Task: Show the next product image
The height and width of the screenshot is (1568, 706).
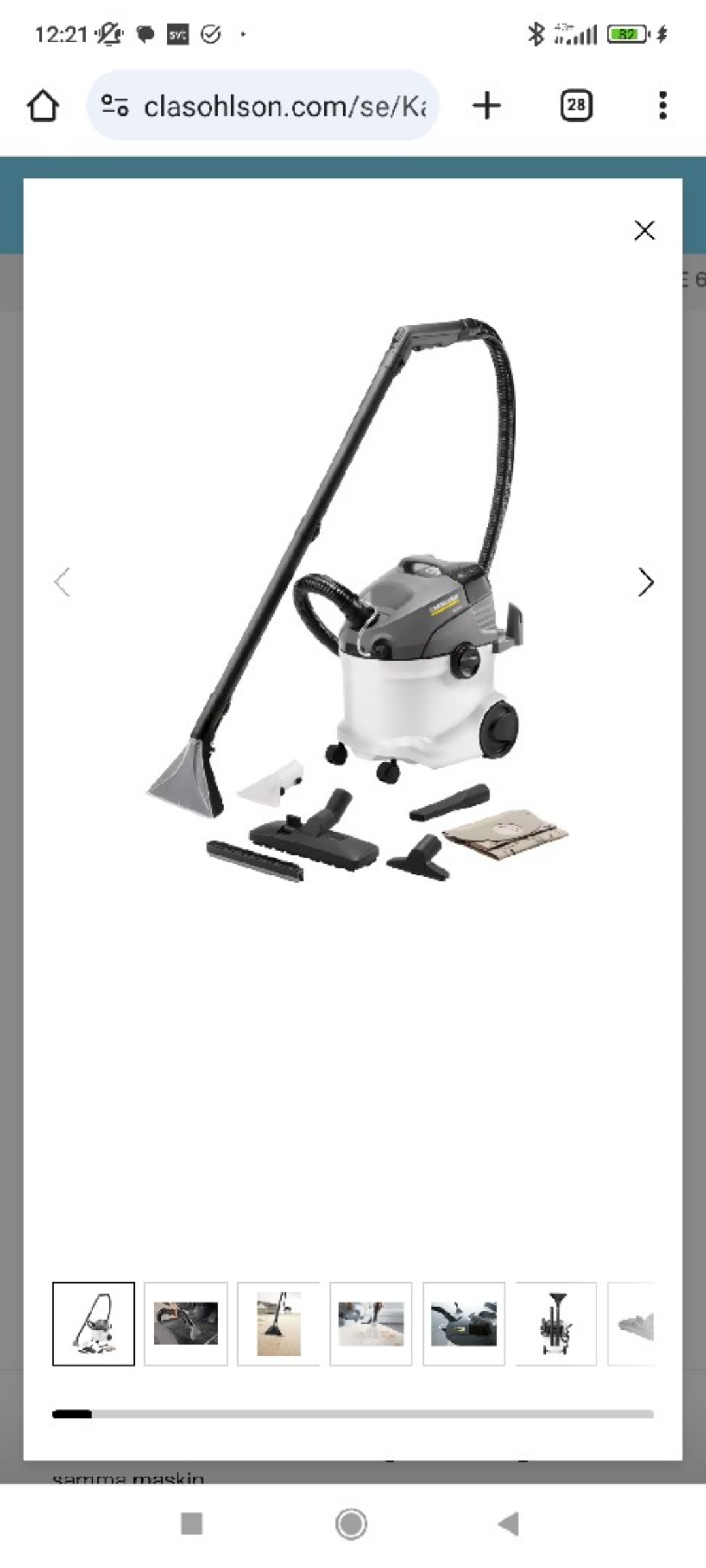Action: click(645, 582)
